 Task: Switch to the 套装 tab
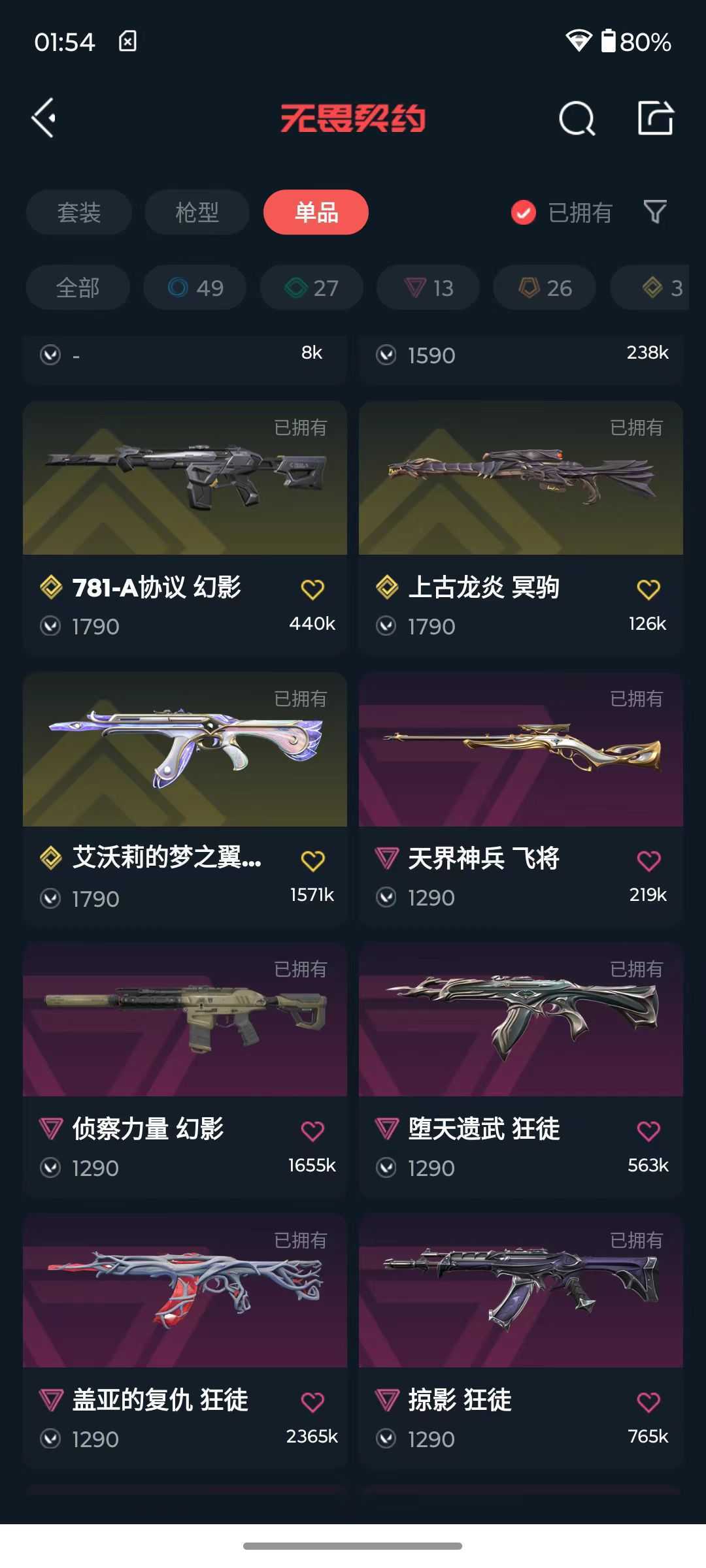(x=78, y=212)
